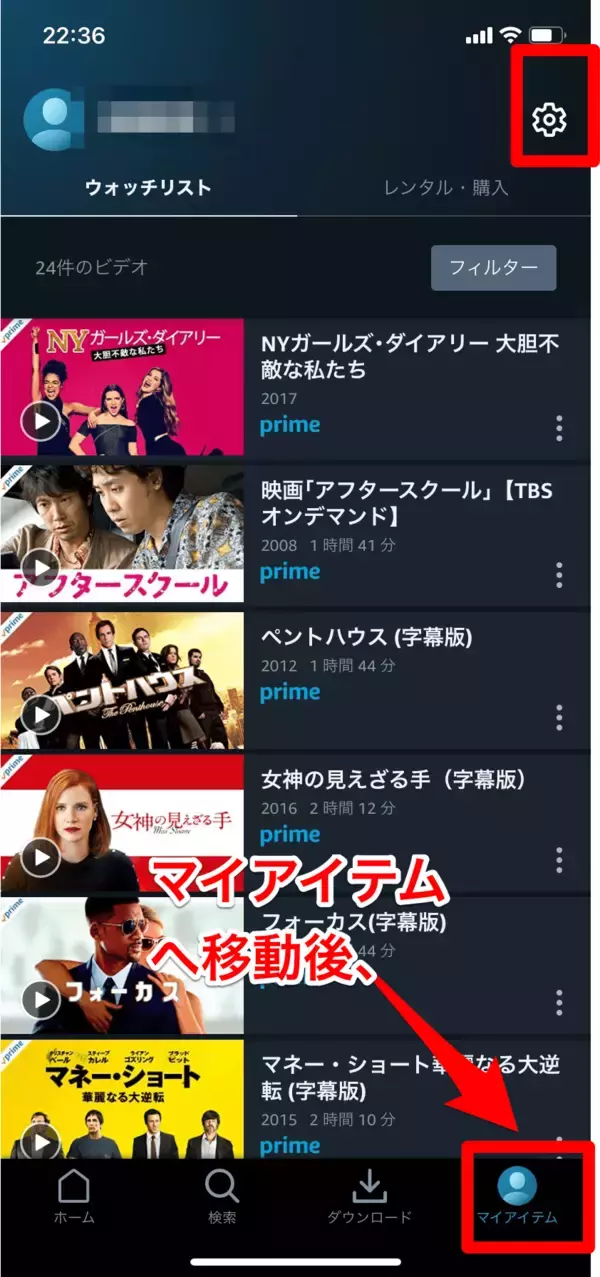Open options menu for ペントハウス (字幕版)

(559, 717)
